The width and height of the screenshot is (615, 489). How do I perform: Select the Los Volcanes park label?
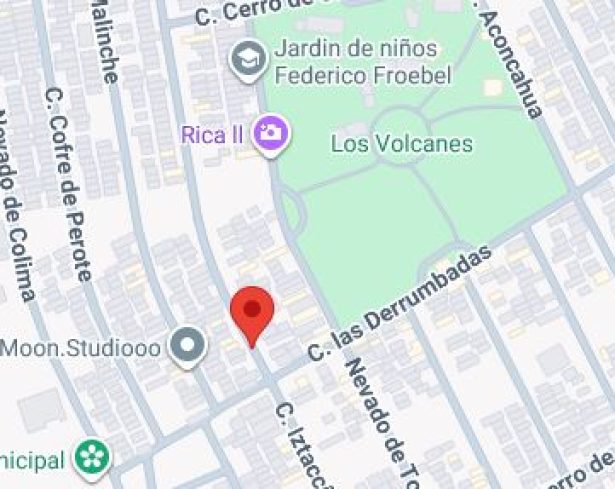[x=401, y=144]
